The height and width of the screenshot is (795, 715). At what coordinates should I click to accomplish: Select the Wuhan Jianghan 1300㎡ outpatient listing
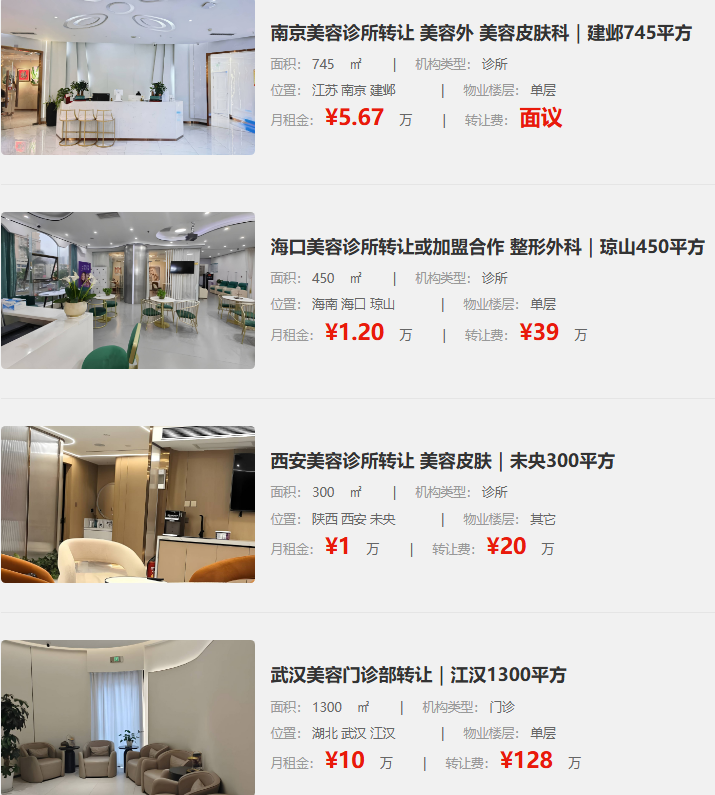pos(418,675)
